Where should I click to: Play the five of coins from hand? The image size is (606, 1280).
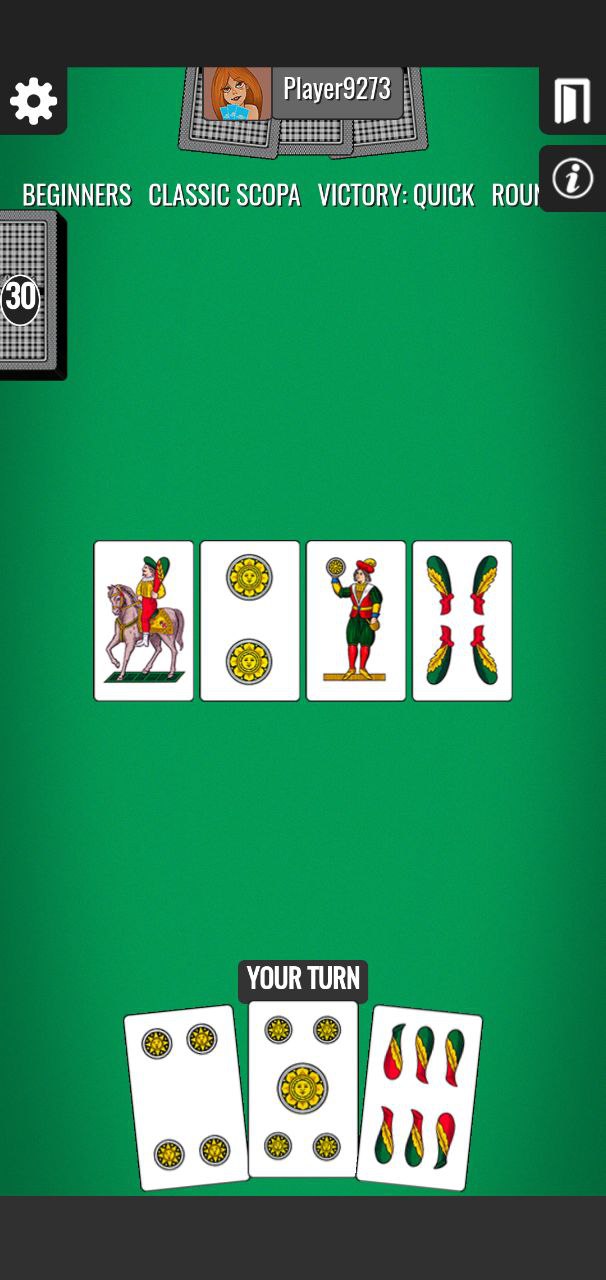click(x=303, y=1088)
